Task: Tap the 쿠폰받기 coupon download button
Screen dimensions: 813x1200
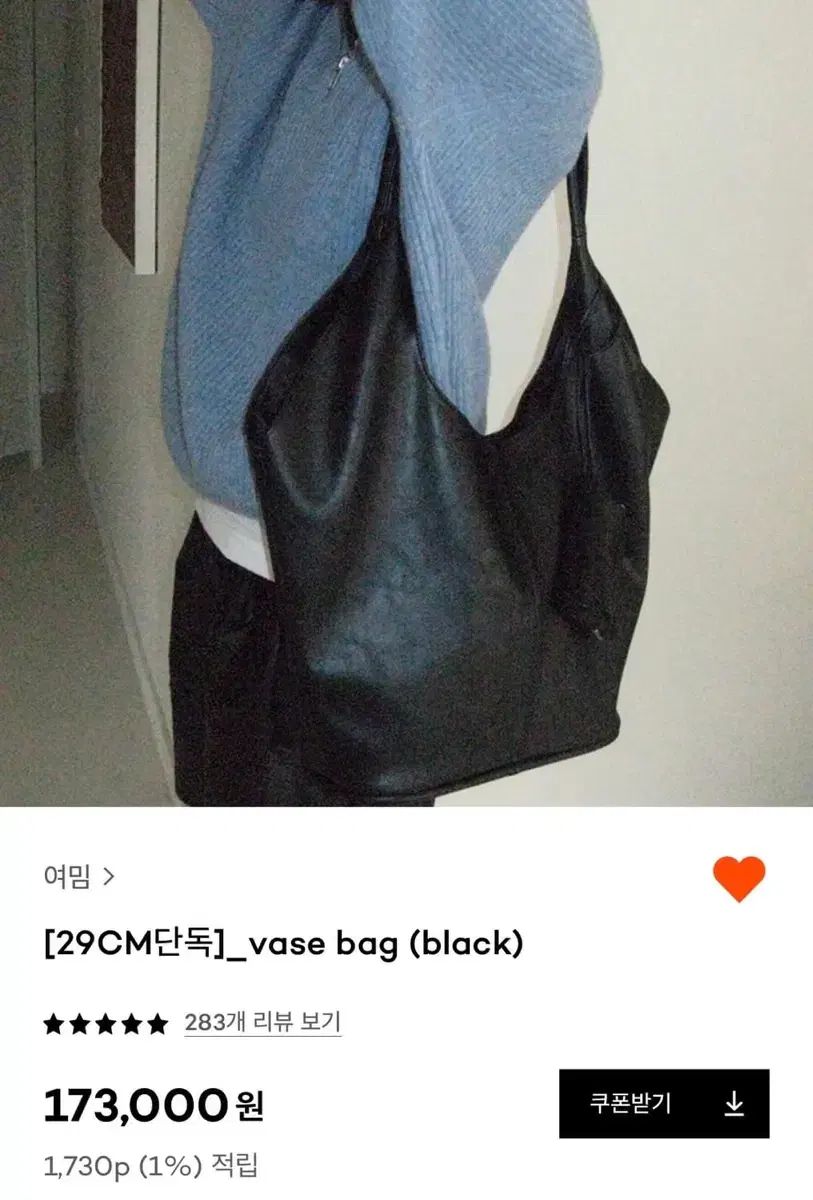Action: 663,1104
